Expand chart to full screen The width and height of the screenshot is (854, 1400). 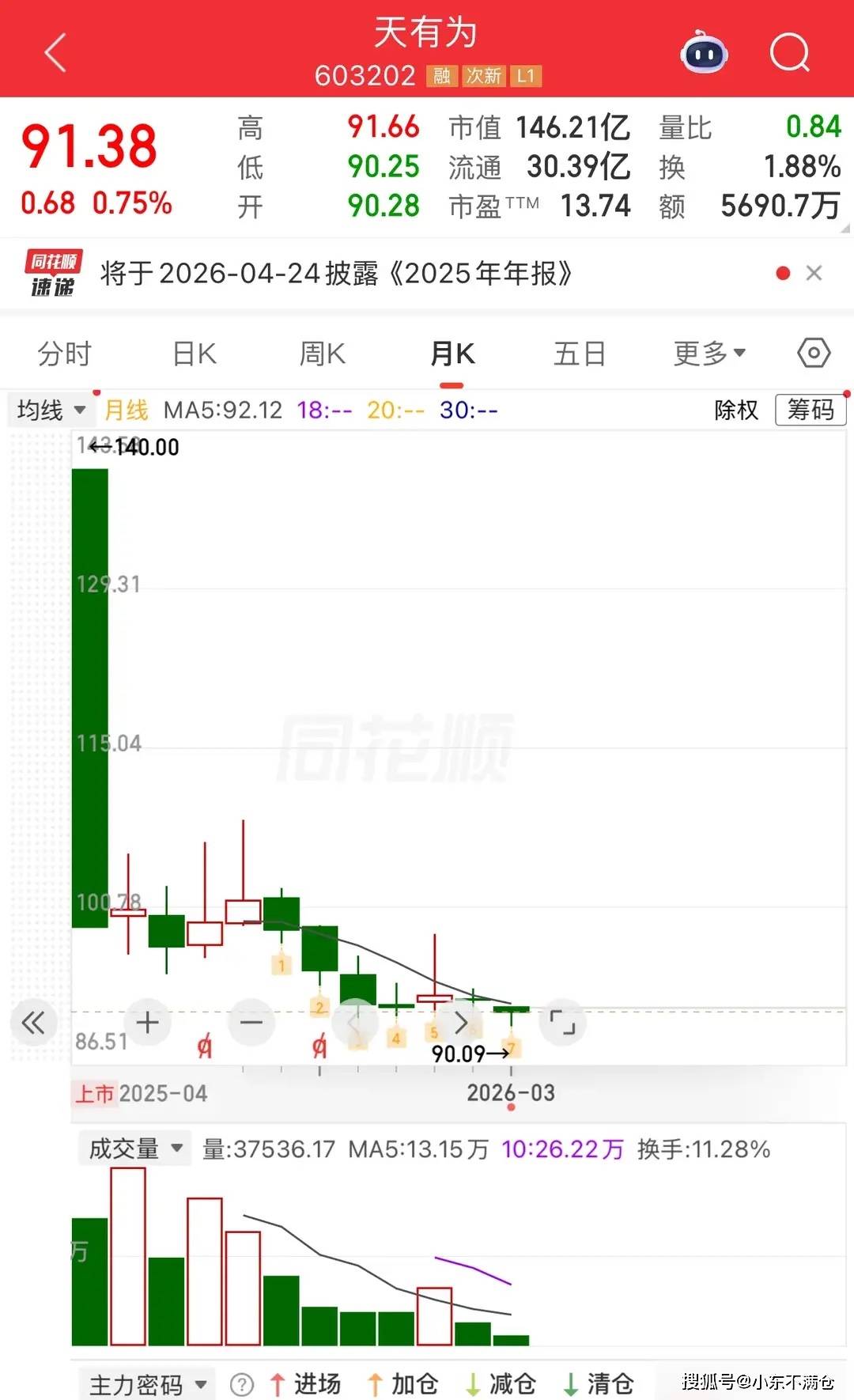pos(562,1023)
